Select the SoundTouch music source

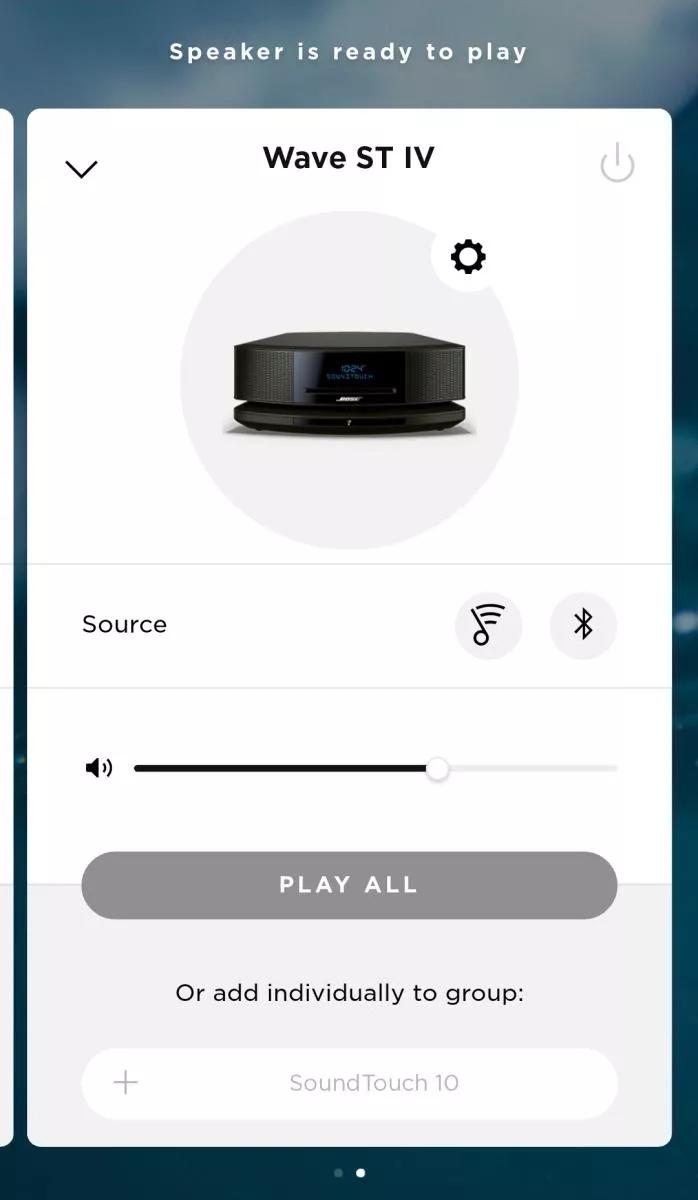coord(488,625)
